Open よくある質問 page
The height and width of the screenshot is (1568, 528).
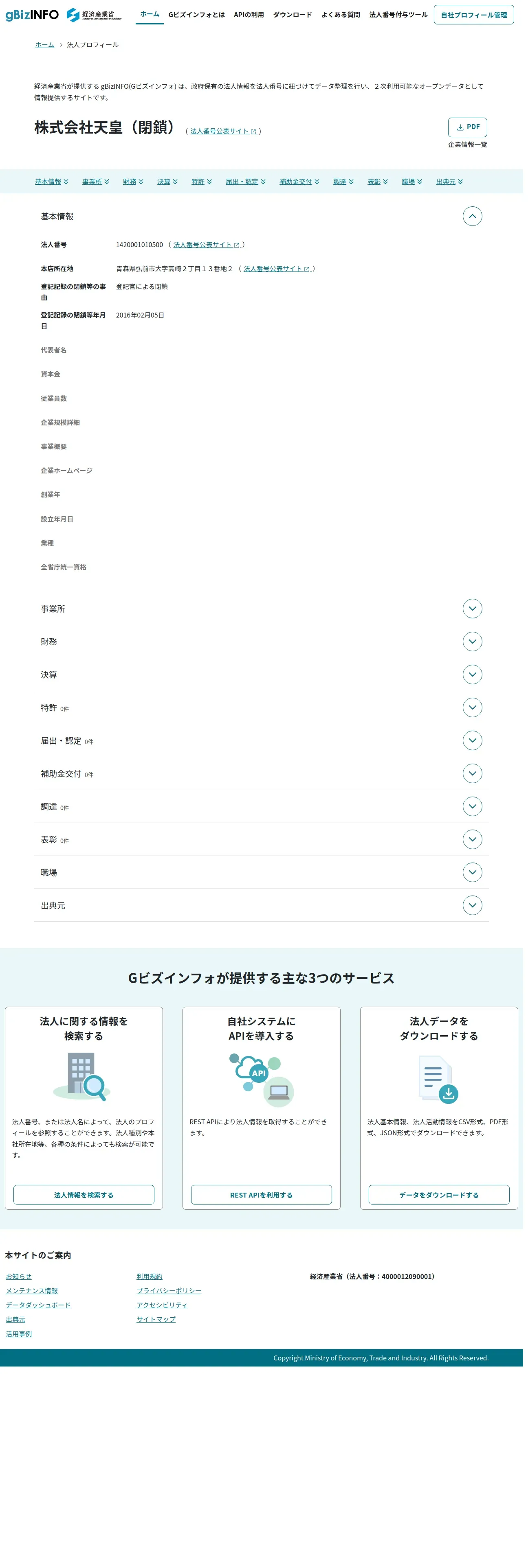343,15
